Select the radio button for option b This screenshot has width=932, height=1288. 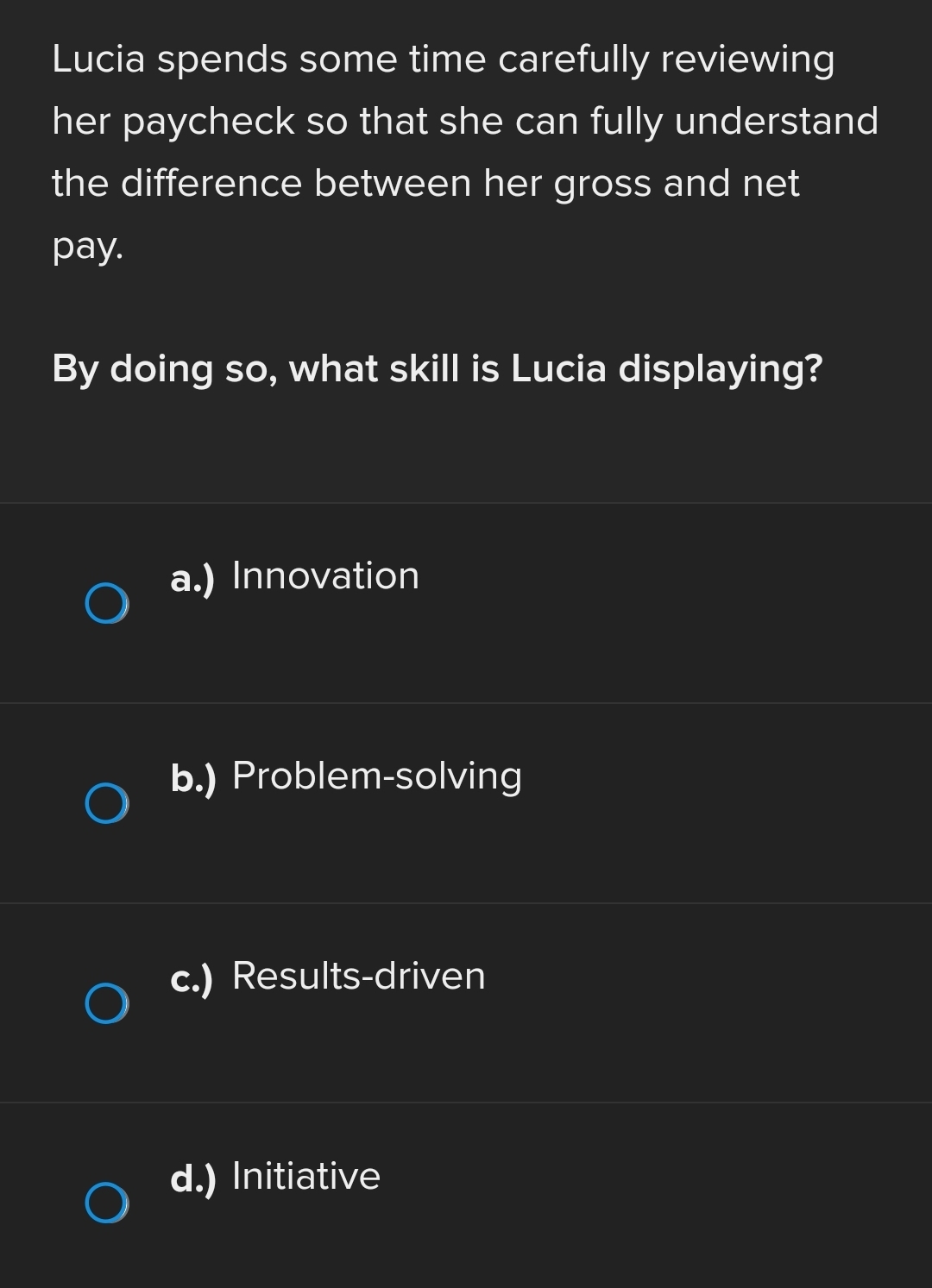pyautogui.click(x=107, y=804)
